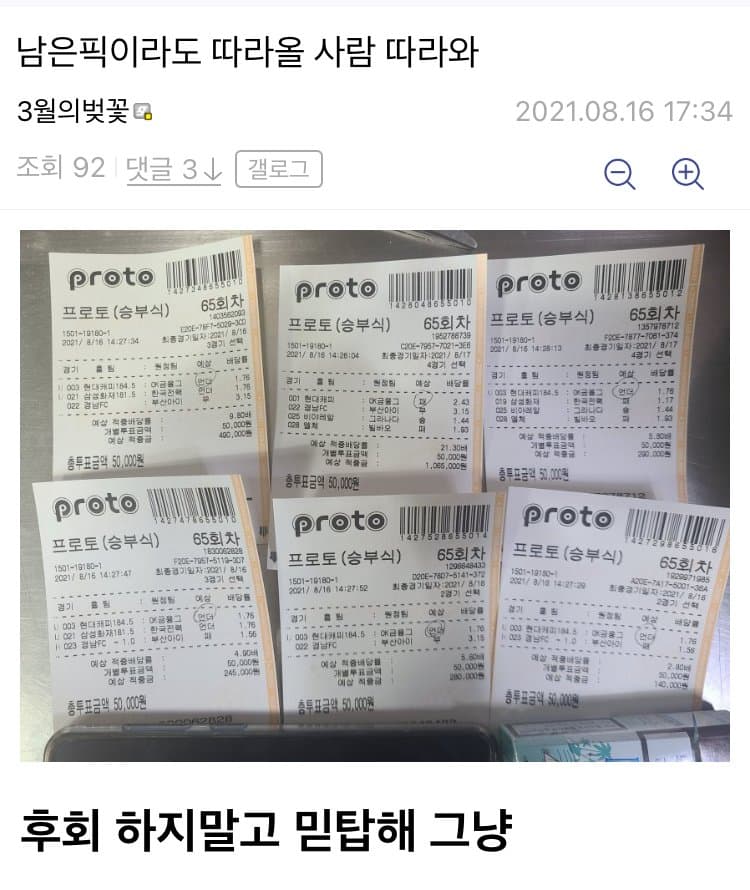This screenshot has height=890, width=750.
Task: Decrease text size with the minus magnifier
Action: coord(620,174)
